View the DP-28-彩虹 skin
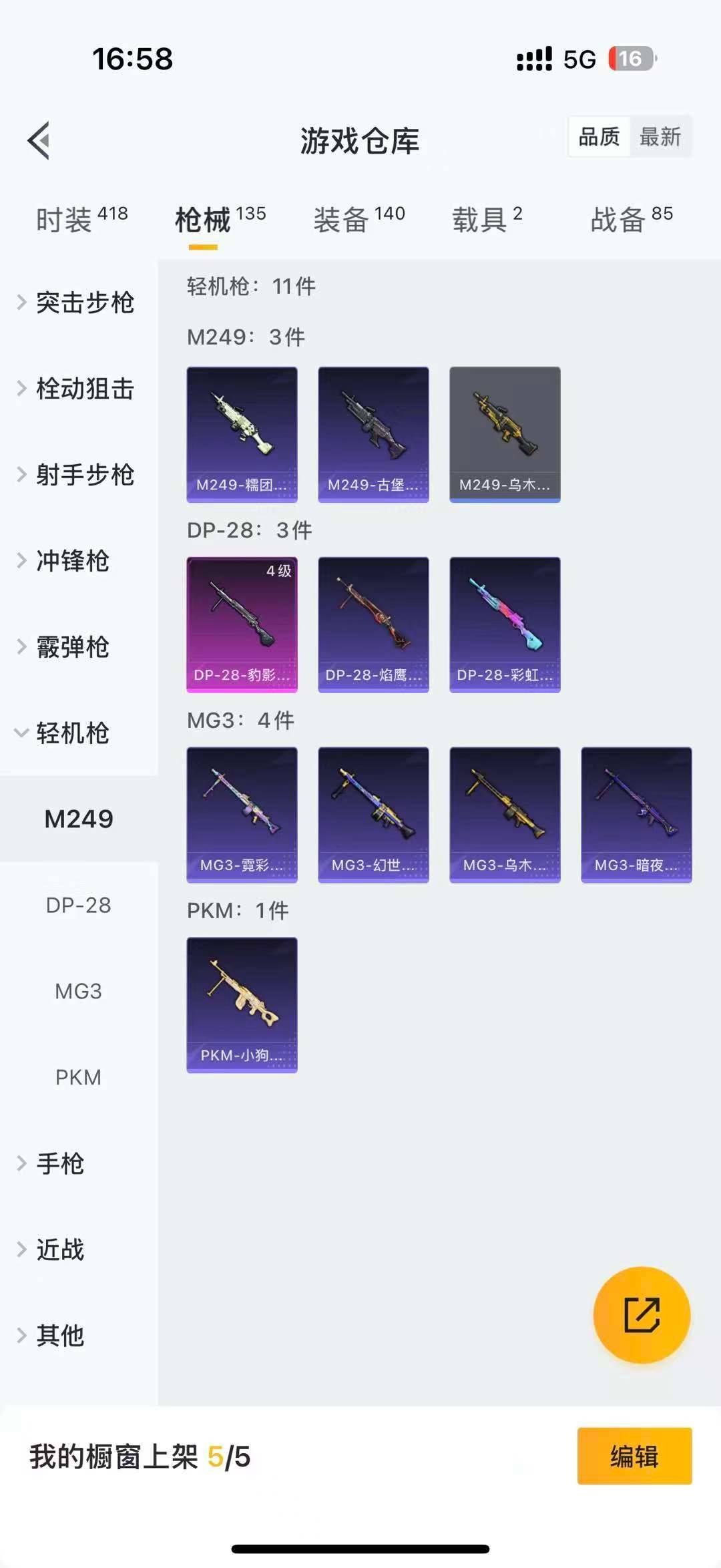 tap(505, 624)
